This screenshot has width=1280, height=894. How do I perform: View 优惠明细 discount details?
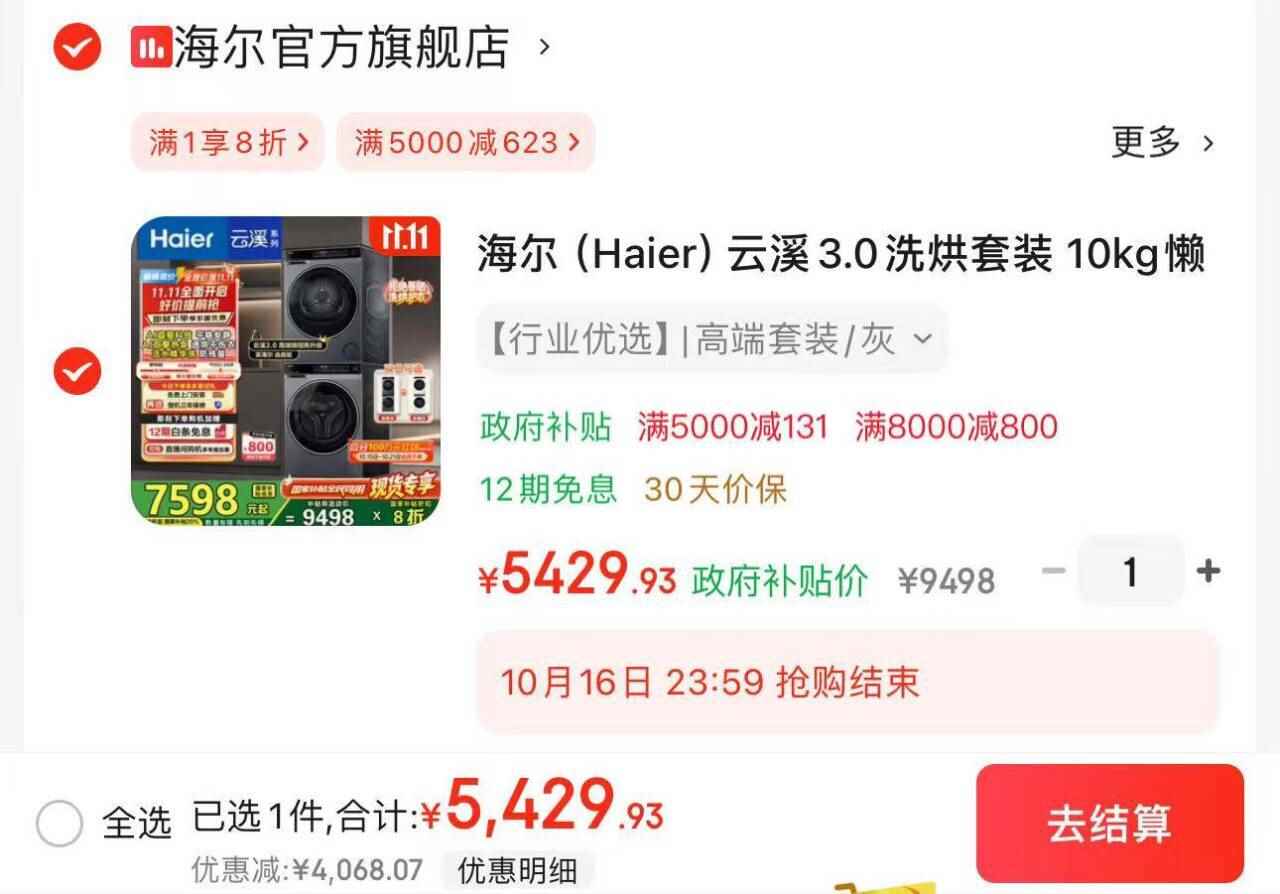pos(518,870)
